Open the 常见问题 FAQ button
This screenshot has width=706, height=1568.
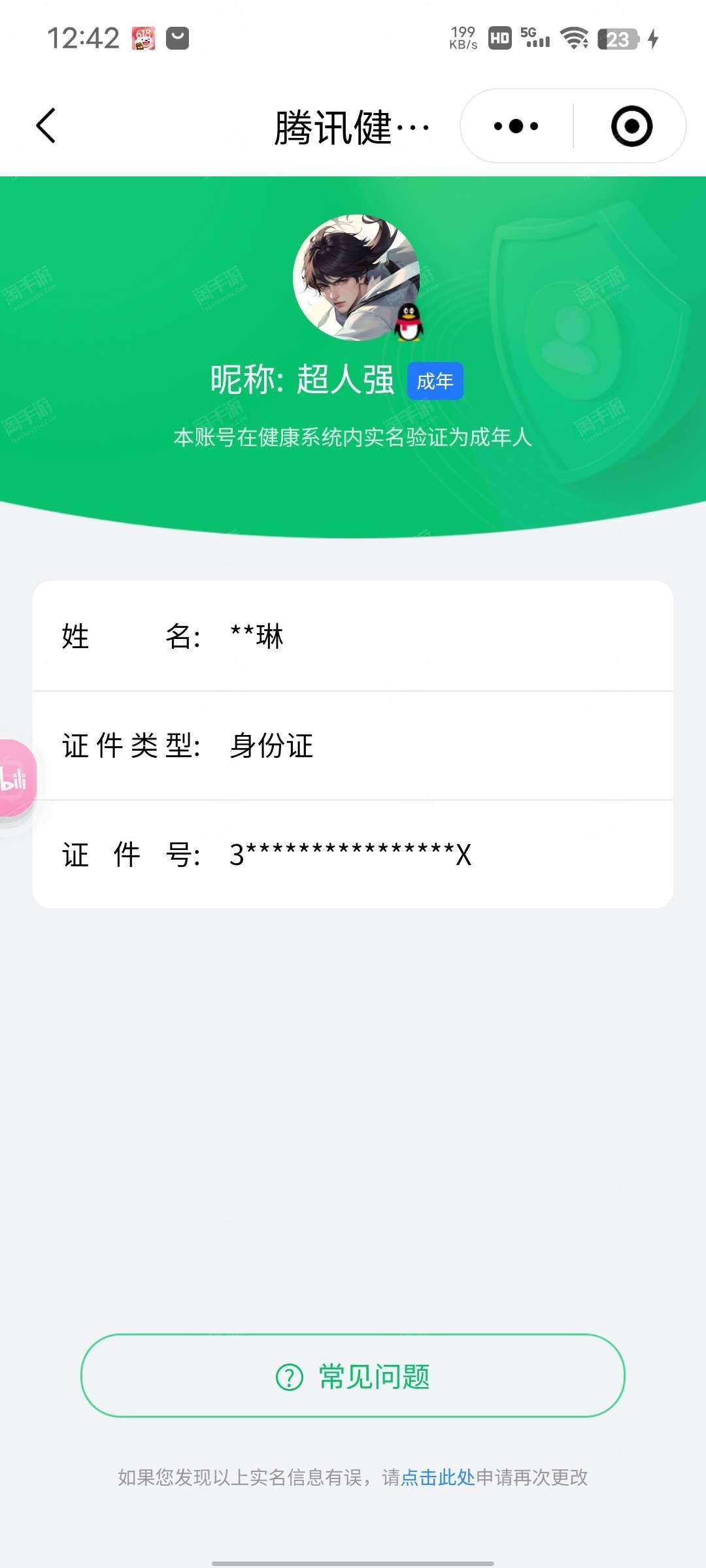(353, 1376)
